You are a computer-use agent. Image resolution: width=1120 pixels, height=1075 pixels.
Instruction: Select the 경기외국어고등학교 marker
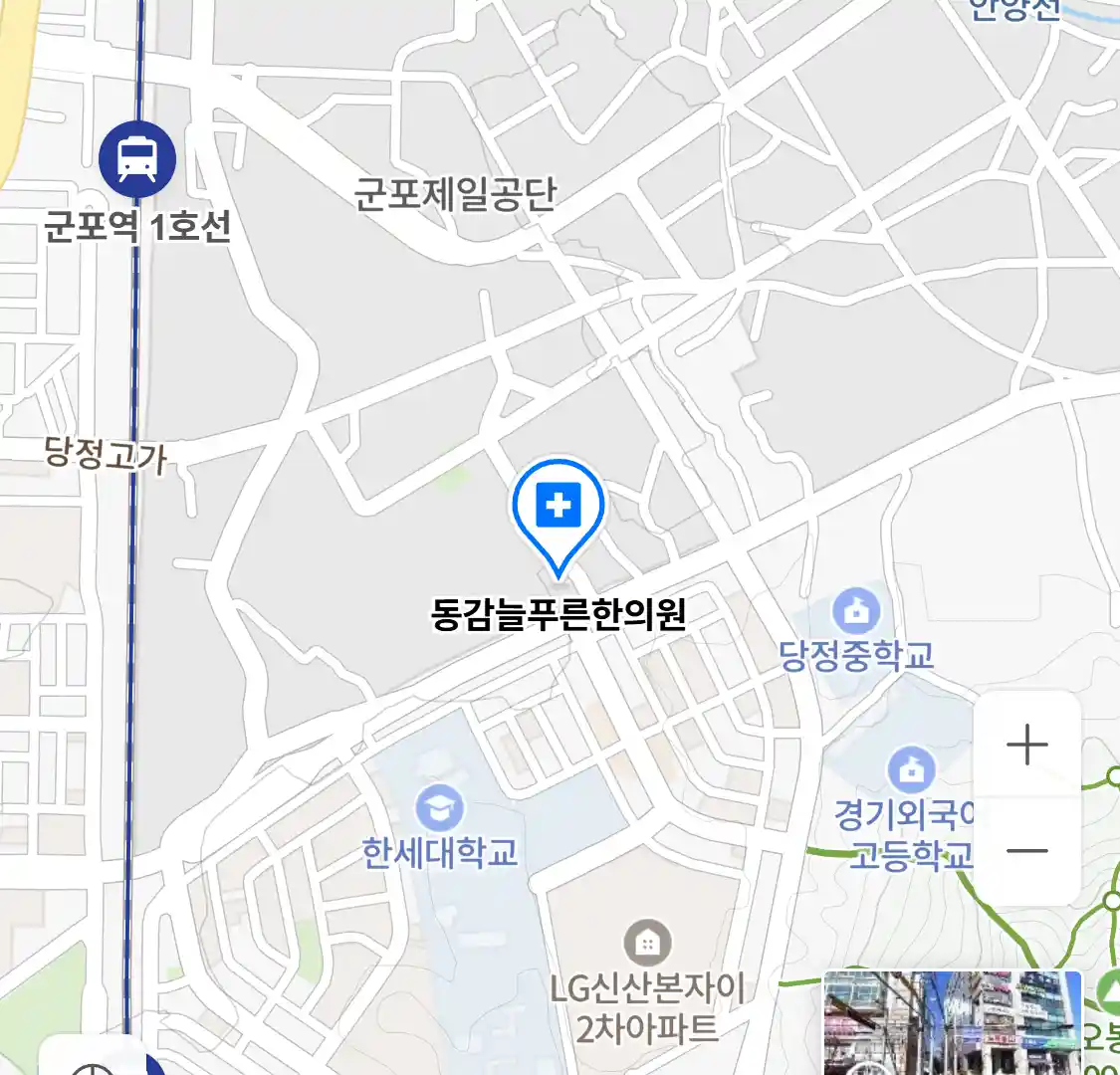910,770
